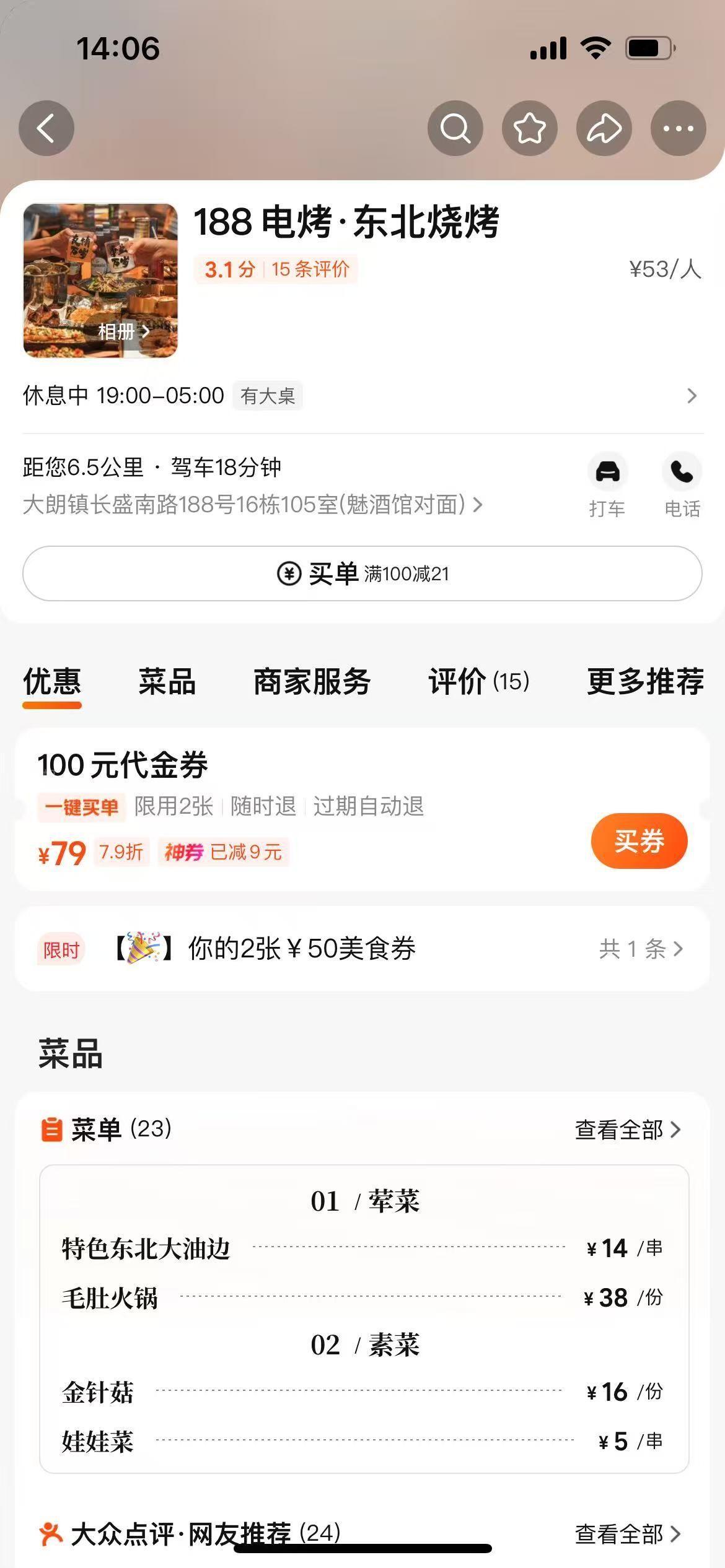Share this restaurant page
The width and height of the screenshot is (725, 1568).
click(604, 128)
